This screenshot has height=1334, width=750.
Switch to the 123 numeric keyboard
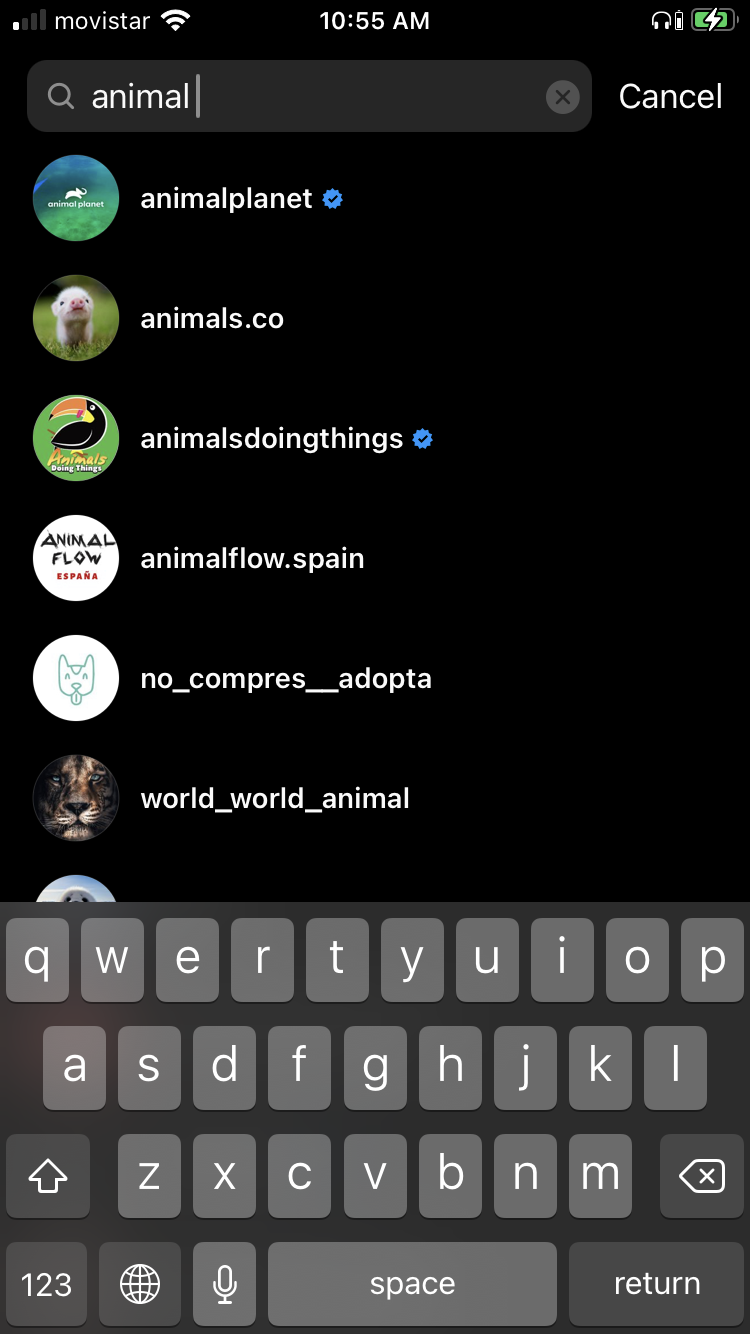pyautogui.click(x=46, y=1284)
